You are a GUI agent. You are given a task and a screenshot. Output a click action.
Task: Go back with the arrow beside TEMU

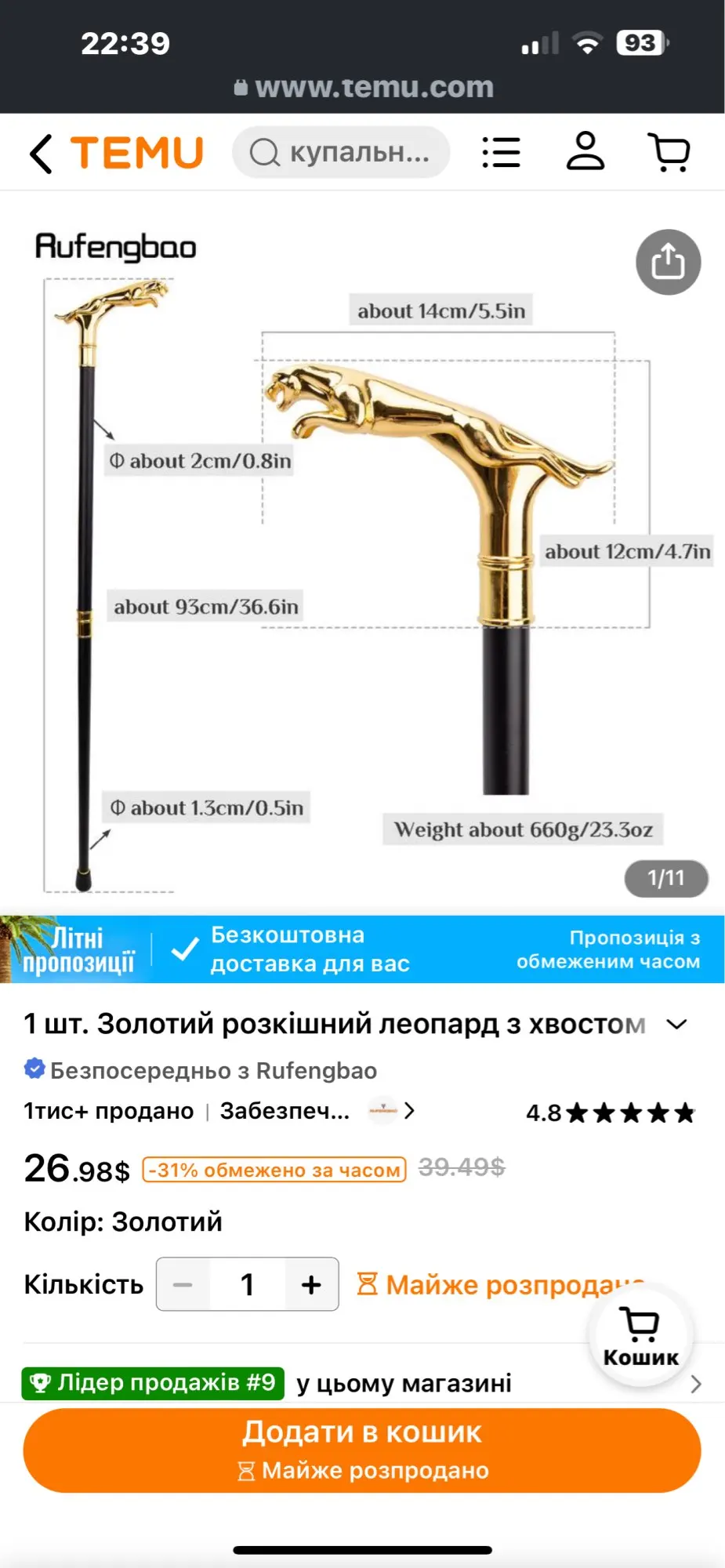click(41, 153)
